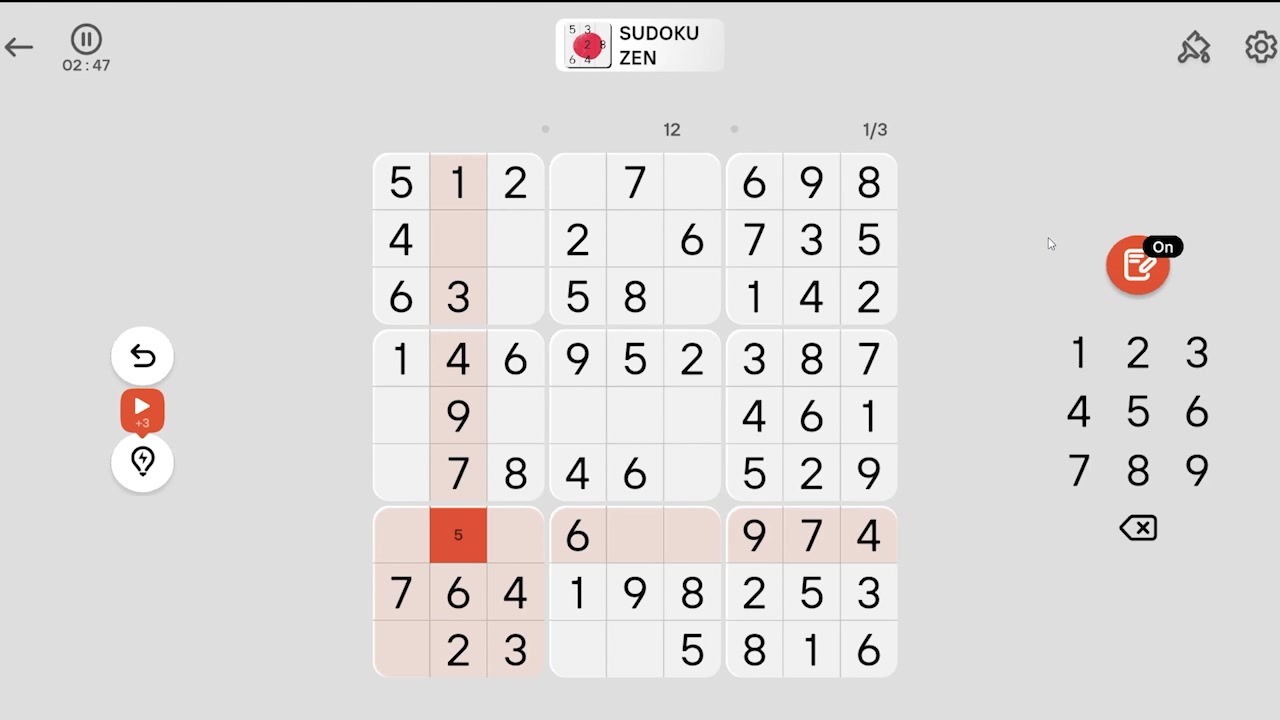Select the highlighted cell with note 5

click(x=458, y=535)
